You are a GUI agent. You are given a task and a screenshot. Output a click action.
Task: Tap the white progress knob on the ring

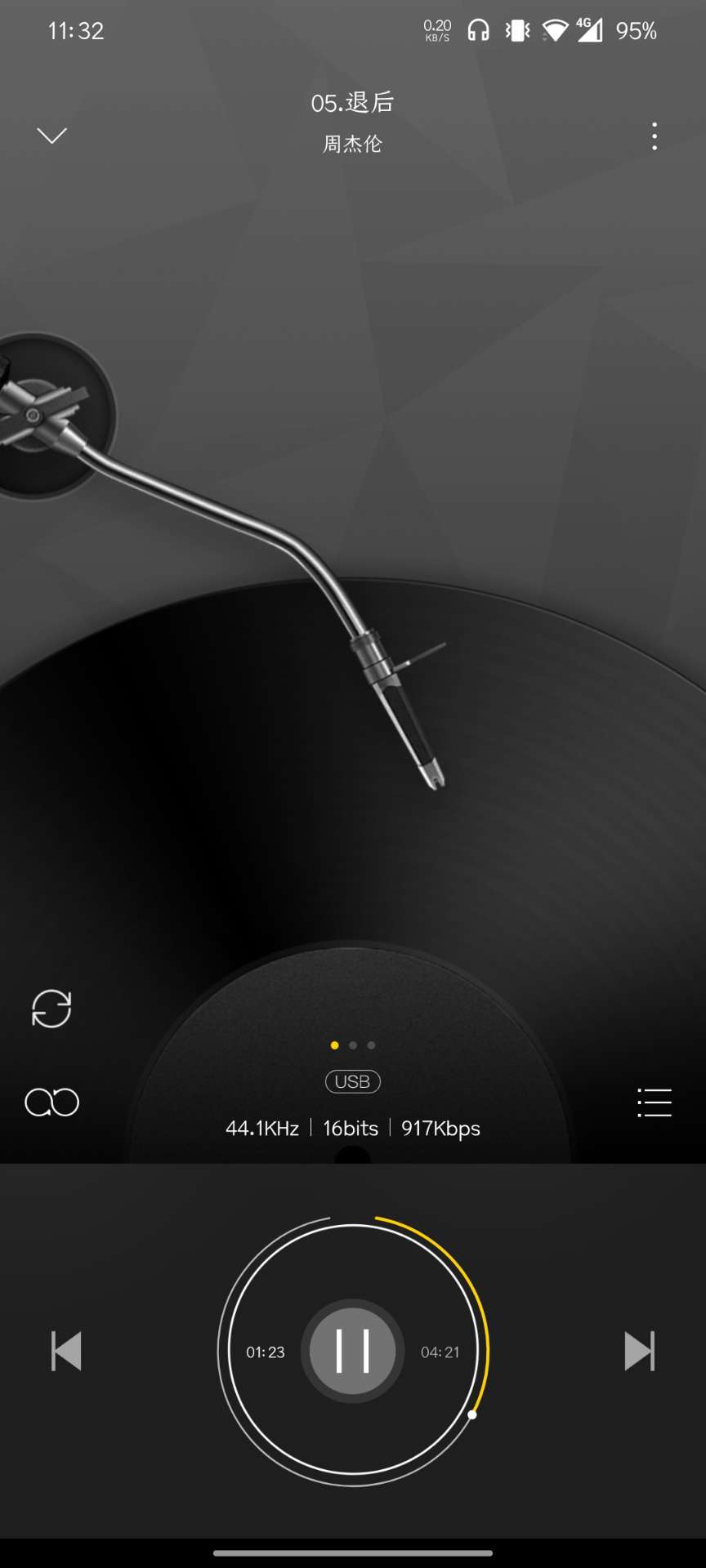coord(472,1414)
